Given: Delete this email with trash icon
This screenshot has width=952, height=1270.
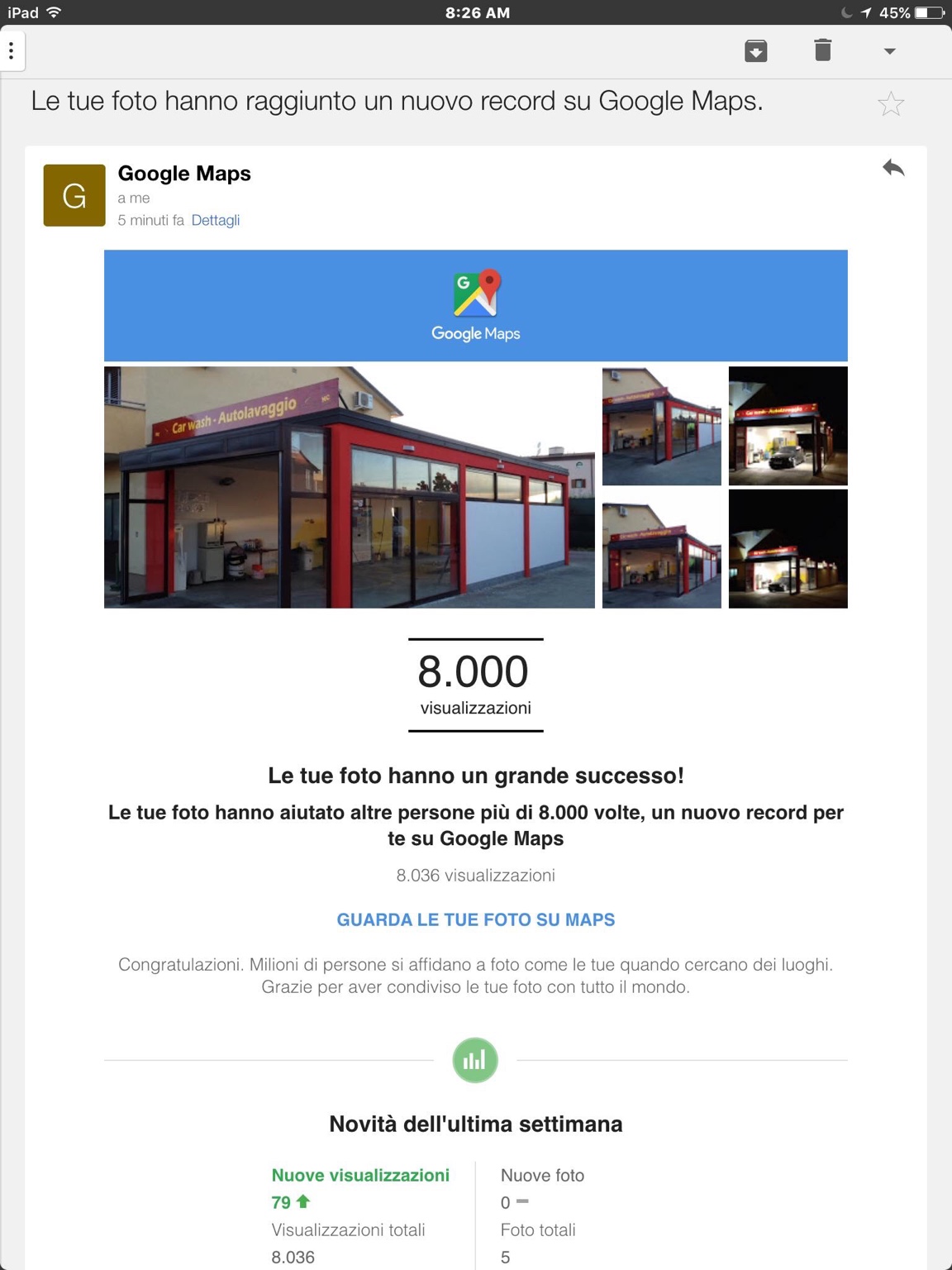Looking at the screenshot, I should click(x=822, y=50).
